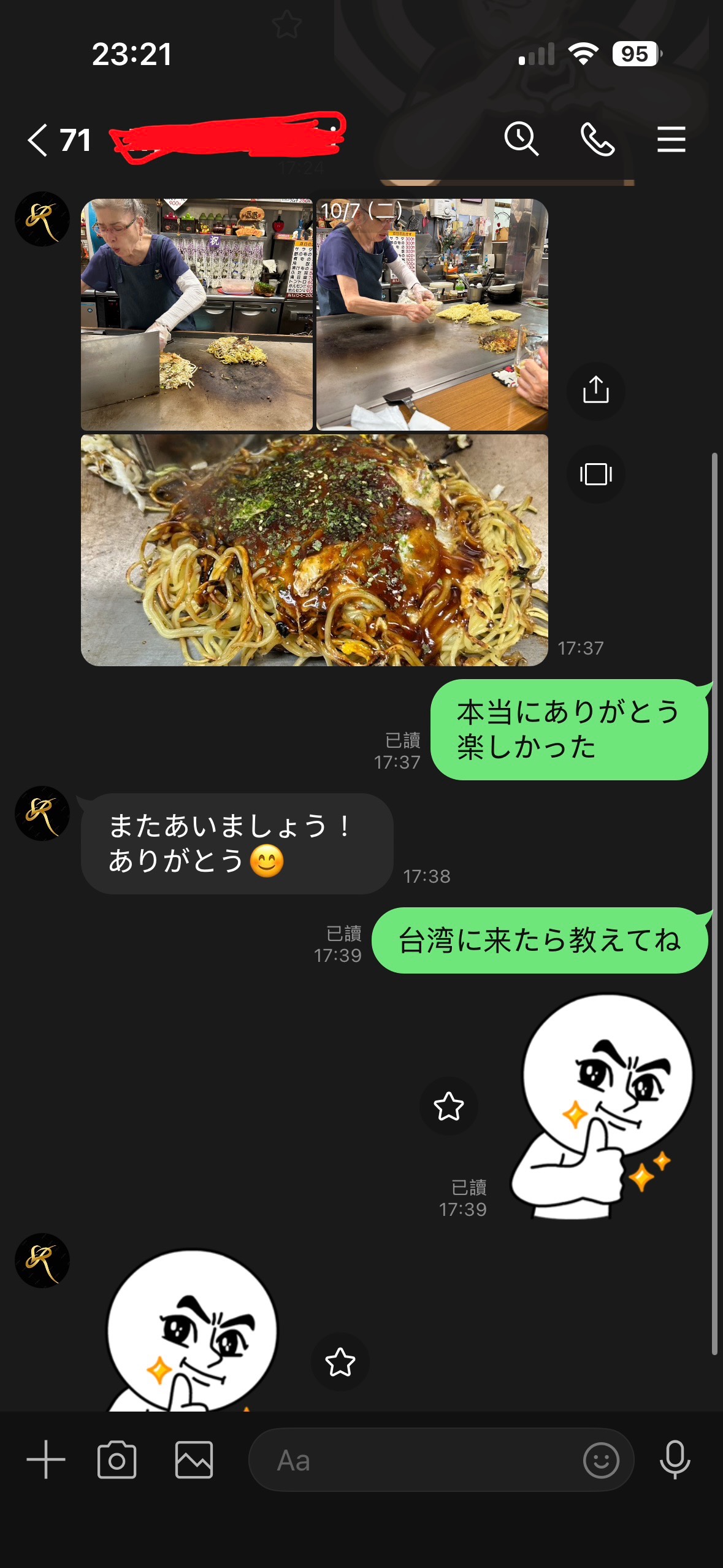The image size is (723, 1568).
Task: Open the plus attachment menu
Action: pyautogui.click(x=46, y=1459)
